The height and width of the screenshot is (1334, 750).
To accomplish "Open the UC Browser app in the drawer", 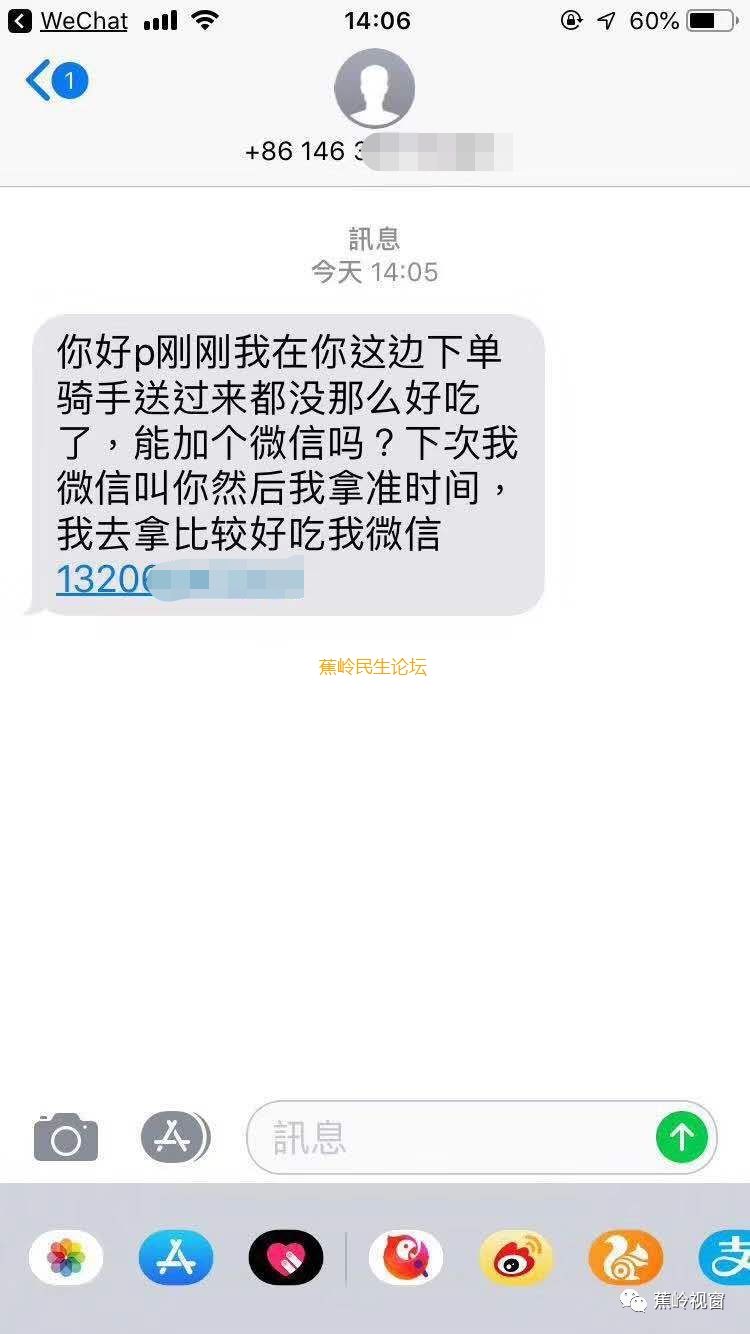I will (626, 1257).
